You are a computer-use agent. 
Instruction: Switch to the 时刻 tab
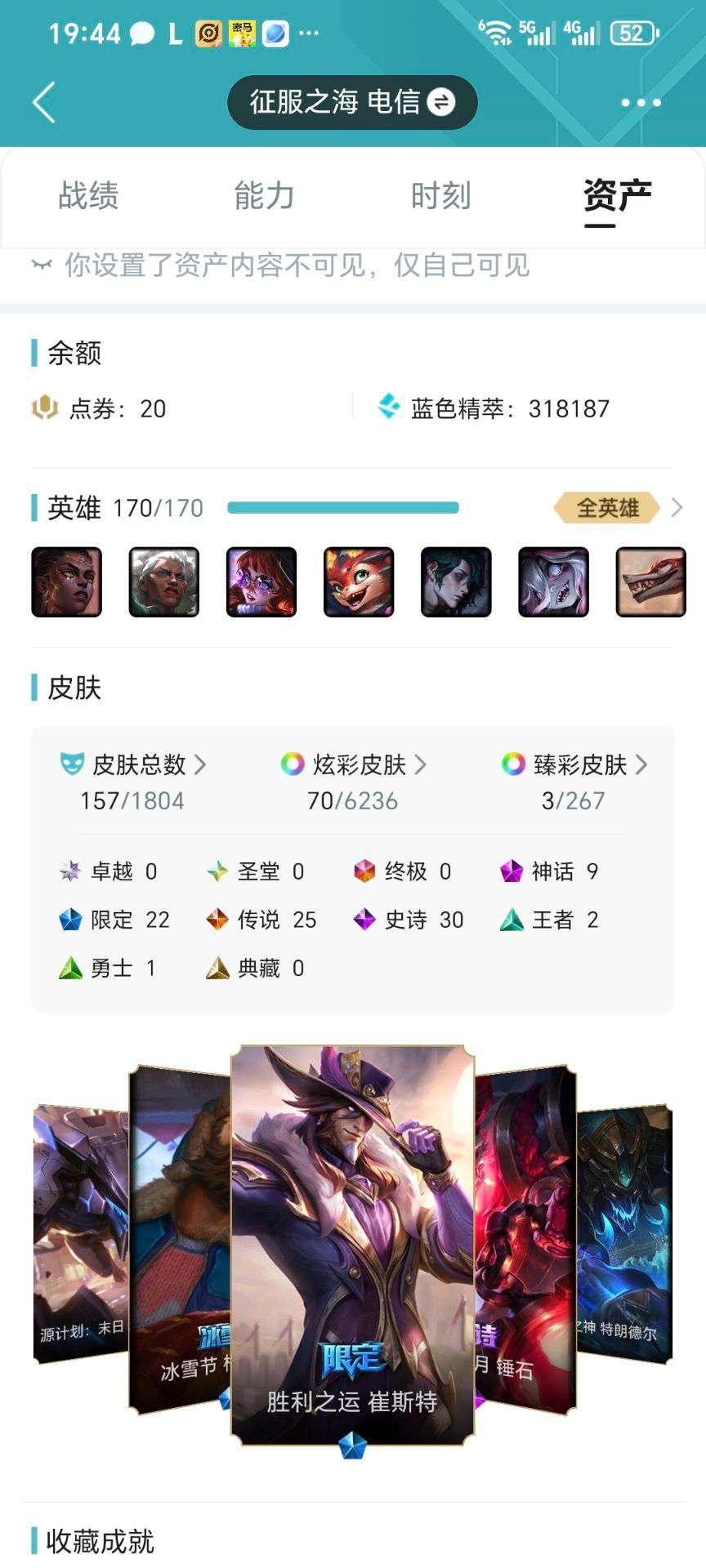pos(441,196)
